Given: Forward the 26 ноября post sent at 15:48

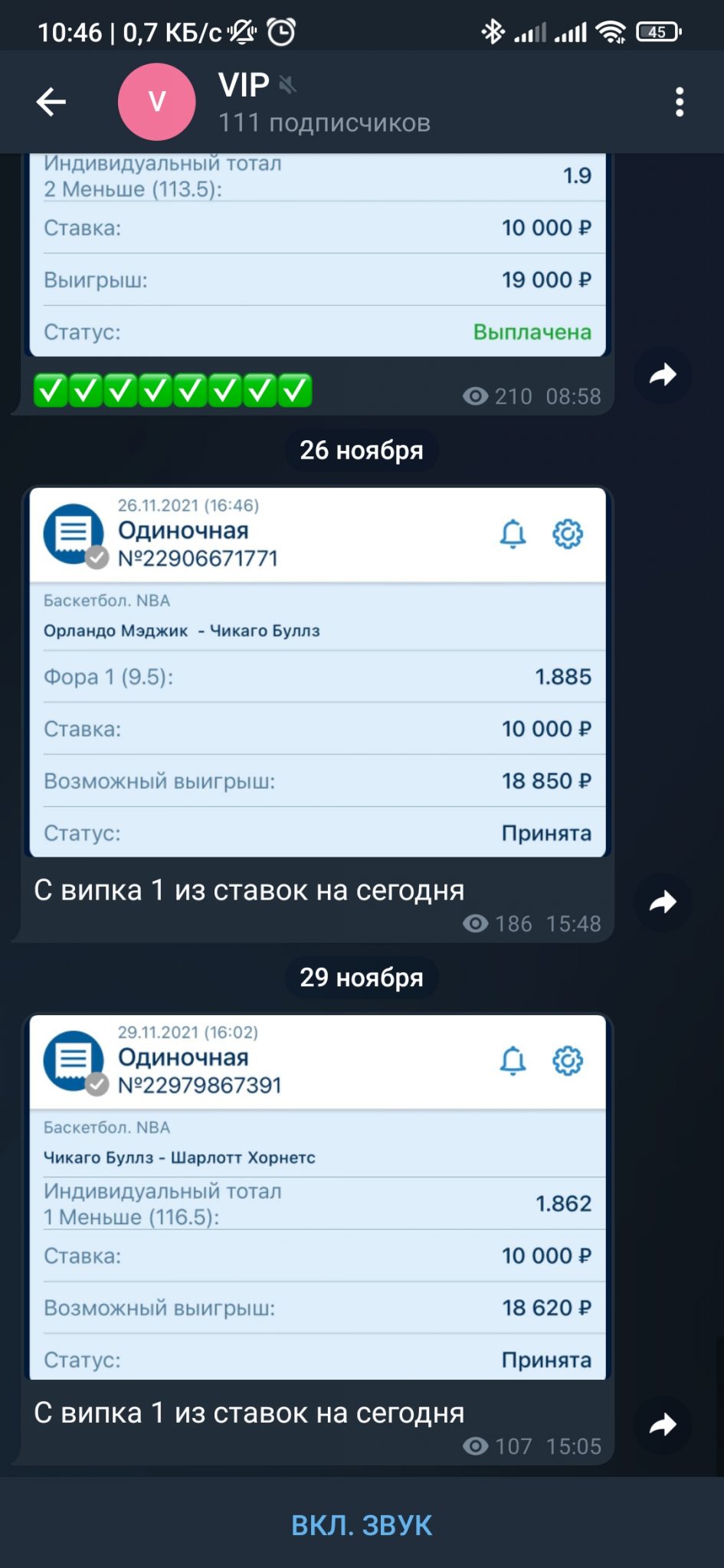Looking at the screenshot, I should click(x=663, y=902).
